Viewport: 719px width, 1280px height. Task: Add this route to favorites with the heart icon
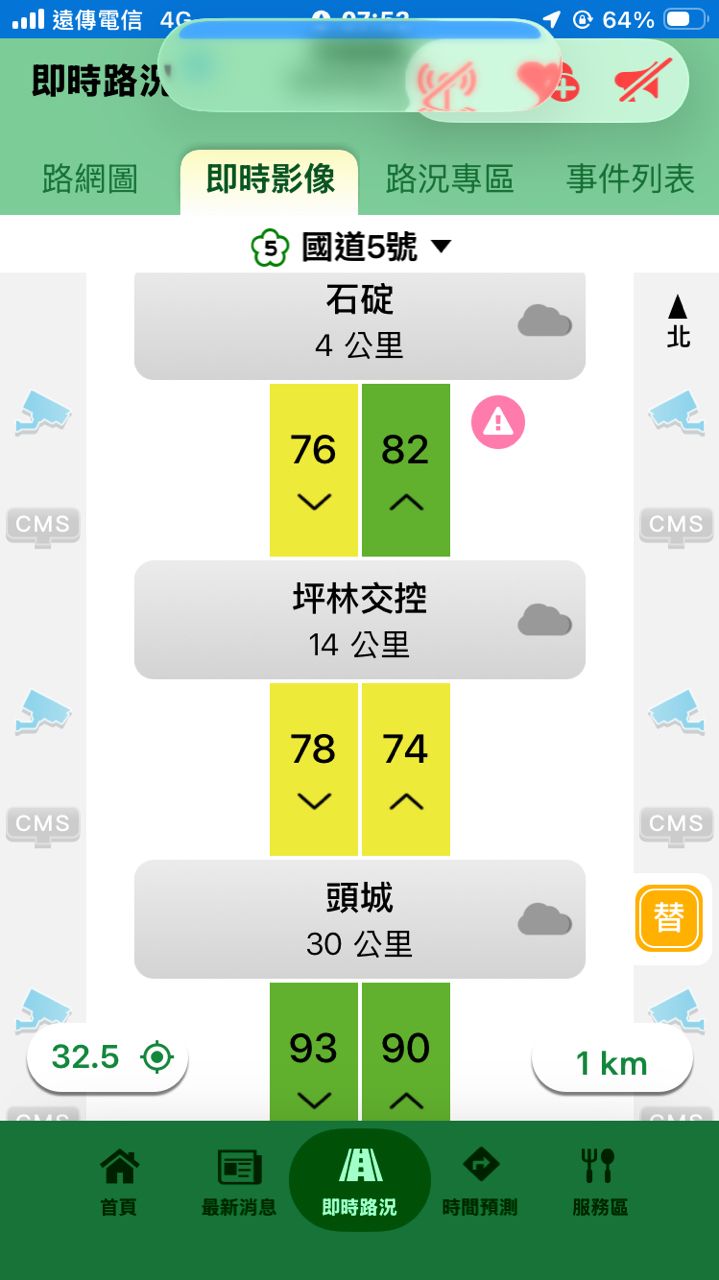pyautogui.click(x=545, y=82)
